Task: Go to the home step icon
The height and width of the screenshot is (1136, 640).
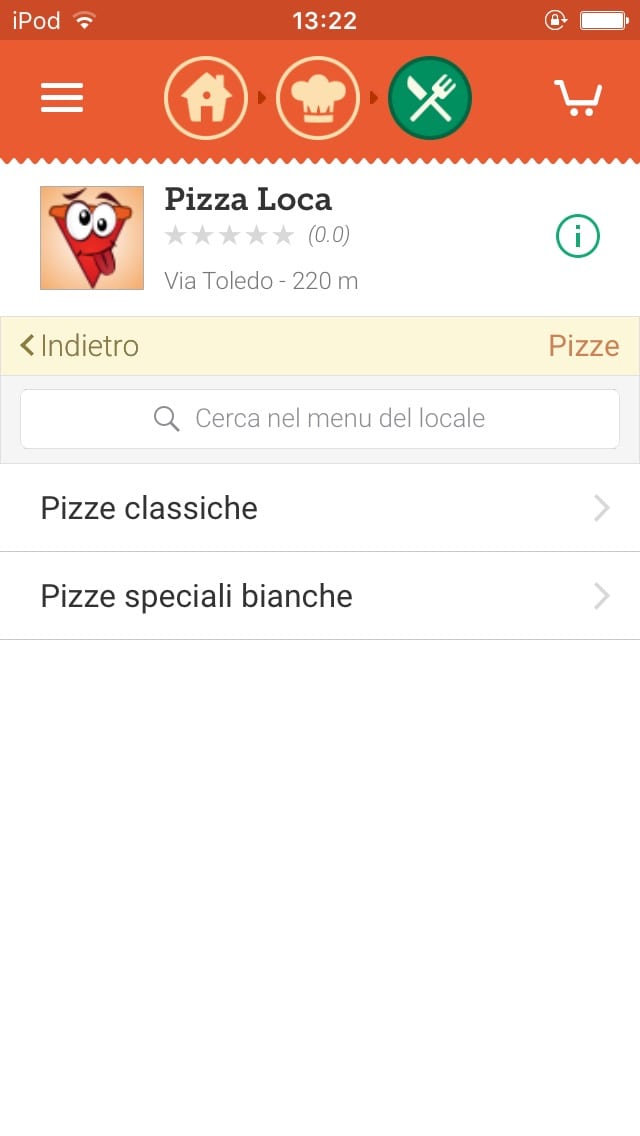Action: [206, 98]
